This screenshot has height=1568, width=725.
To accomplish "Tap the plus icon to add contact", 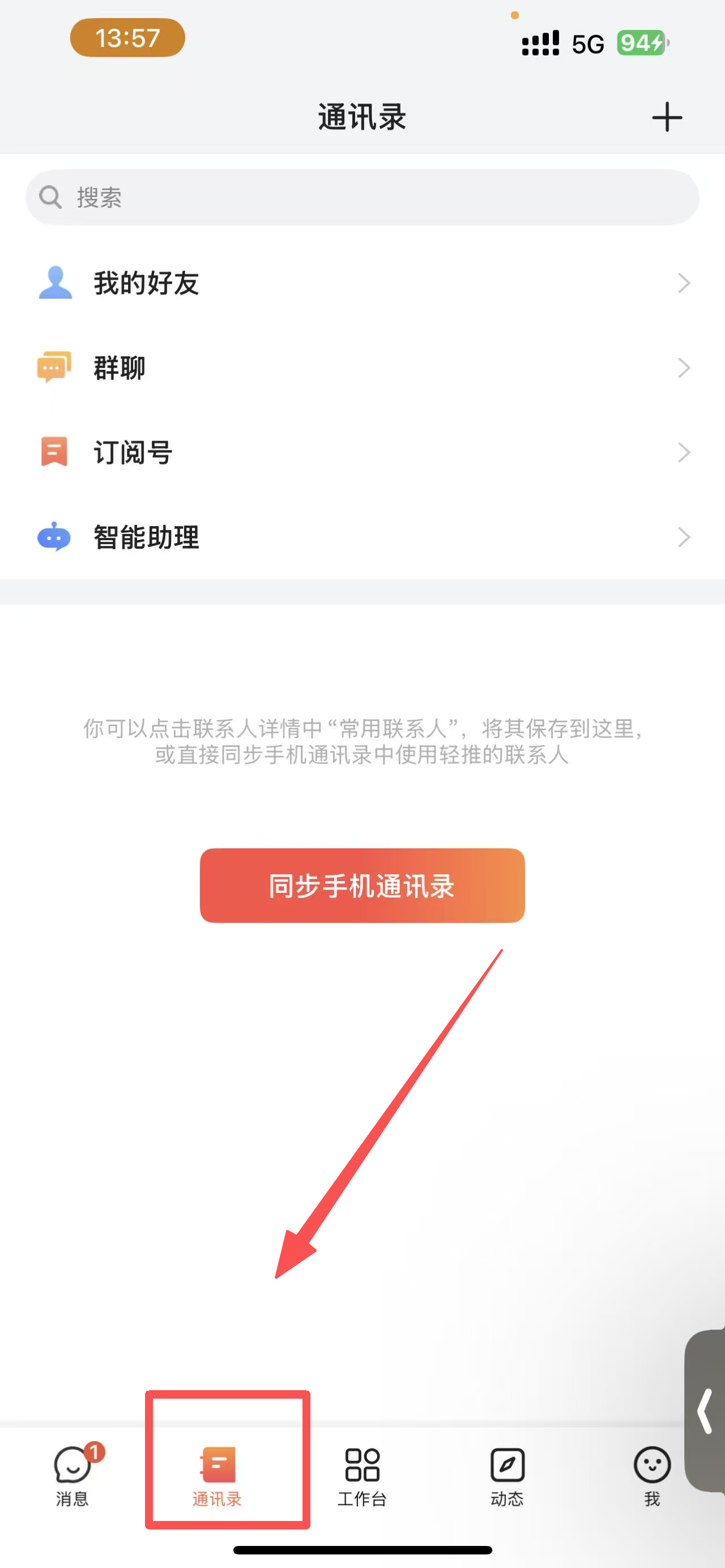I will [x=667, y=117].
